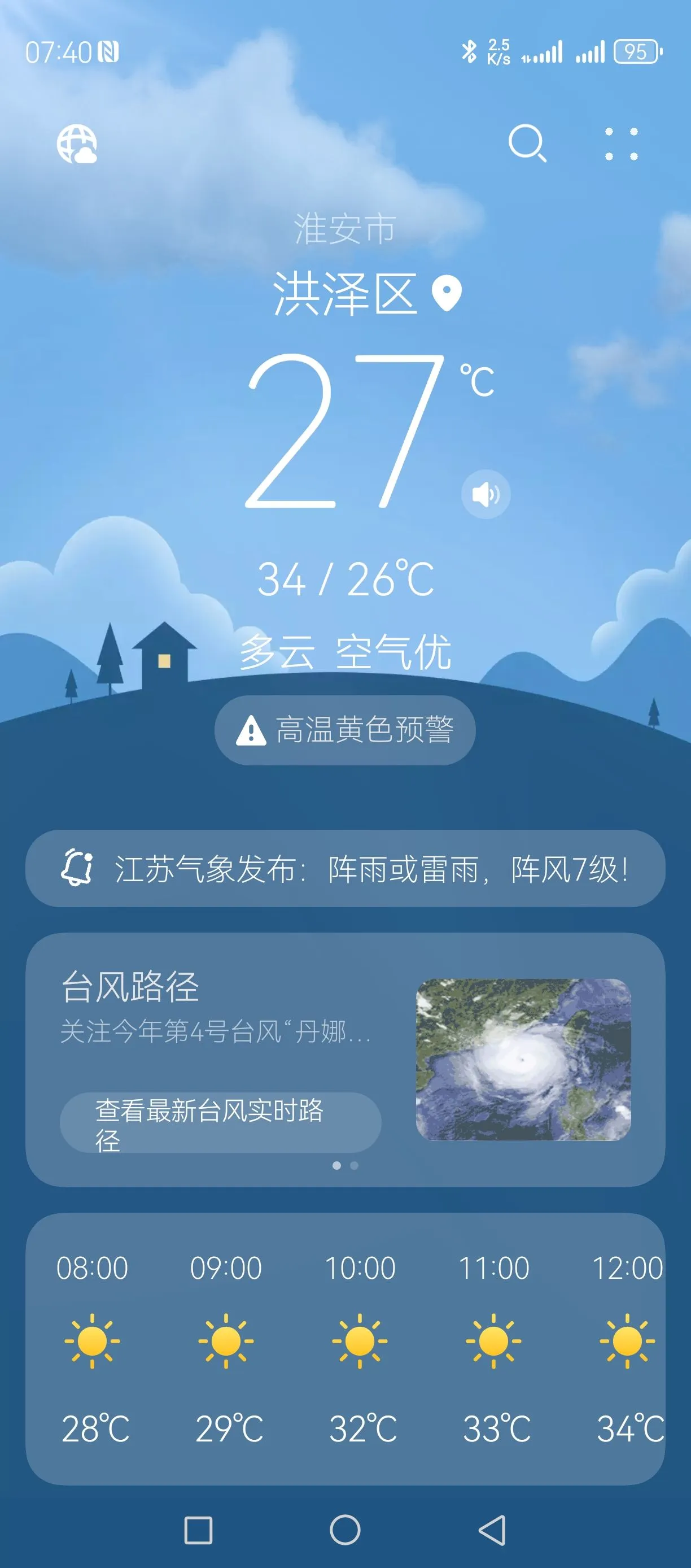The height and width of the screenshot is (1568, 691).
Task: Go back with navigation triangle
Action: pos(492,1530)
